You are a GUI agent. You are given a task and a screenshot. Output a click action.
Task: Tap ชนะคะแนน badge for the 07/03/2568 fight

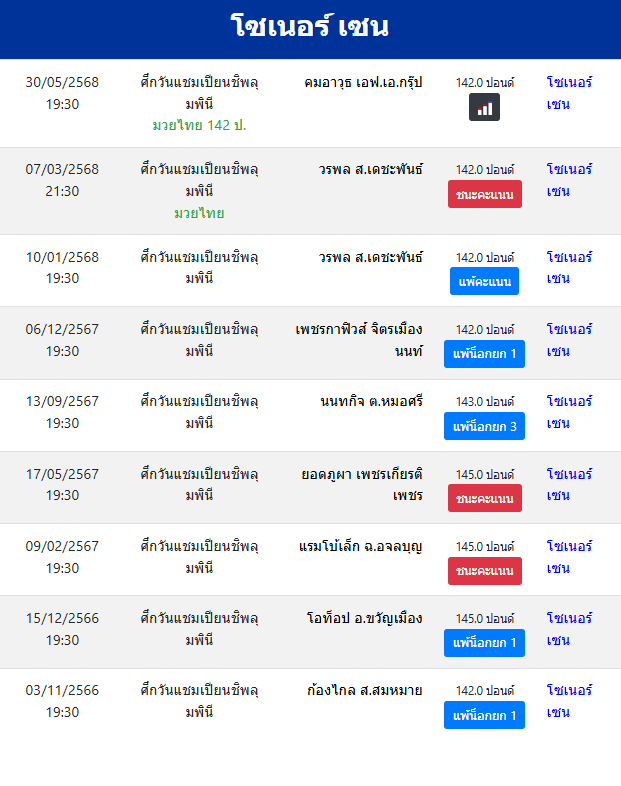tap(484, 194)
